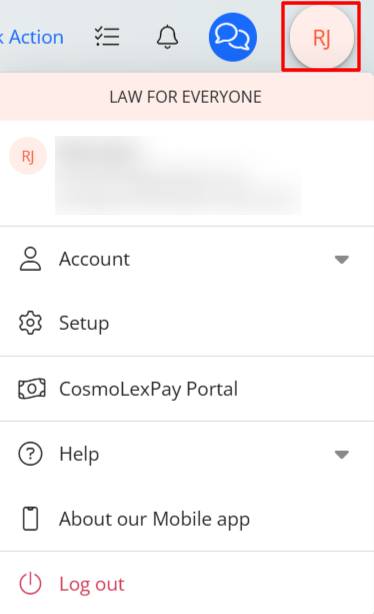Viewport: 374px width, 614px height.
Task: Open the task checklist icon
Action: click(x=107, y=37)
